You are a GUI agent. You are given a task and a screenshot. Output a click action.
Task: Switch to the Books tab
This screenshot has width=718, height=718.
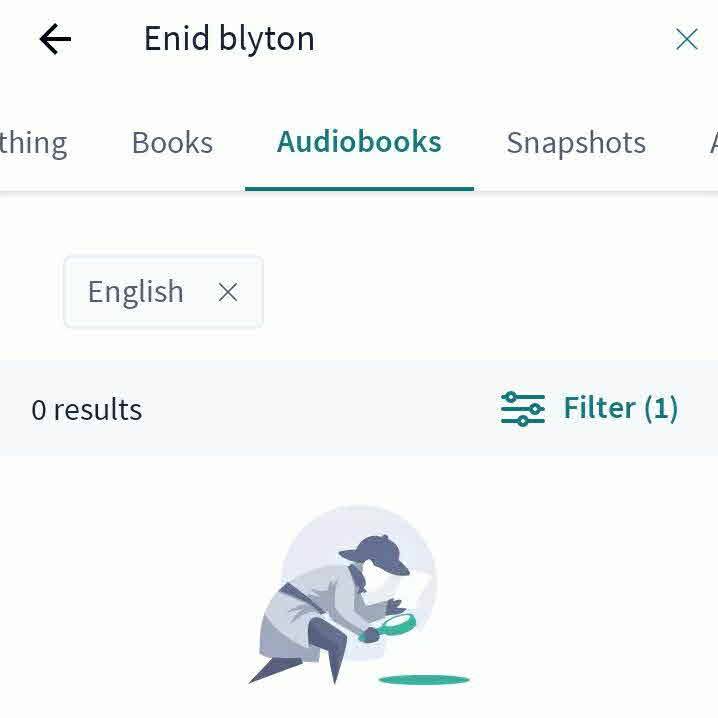tap(172, 143)
